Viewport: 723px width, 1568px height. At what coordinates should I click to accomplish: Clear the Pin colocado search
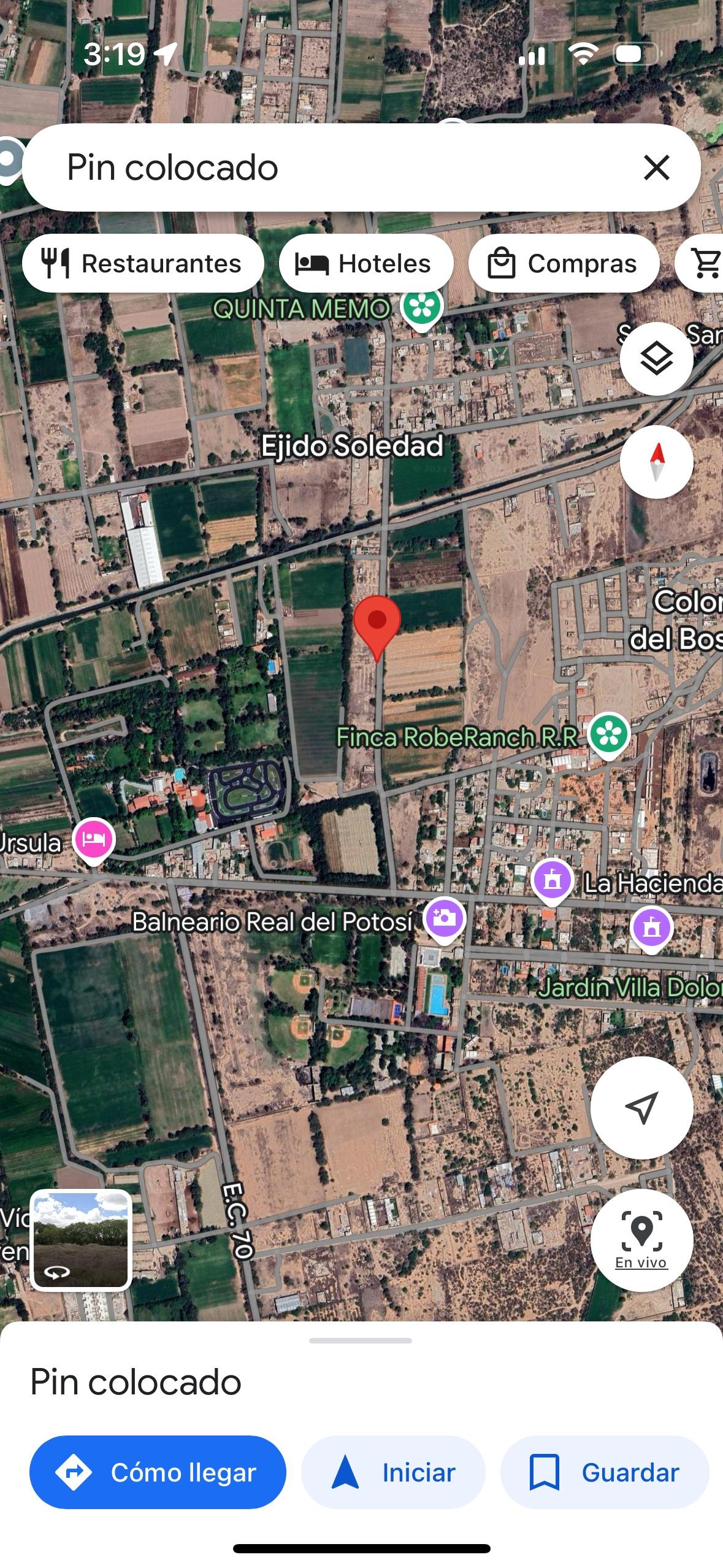click(x=656, y=167)
